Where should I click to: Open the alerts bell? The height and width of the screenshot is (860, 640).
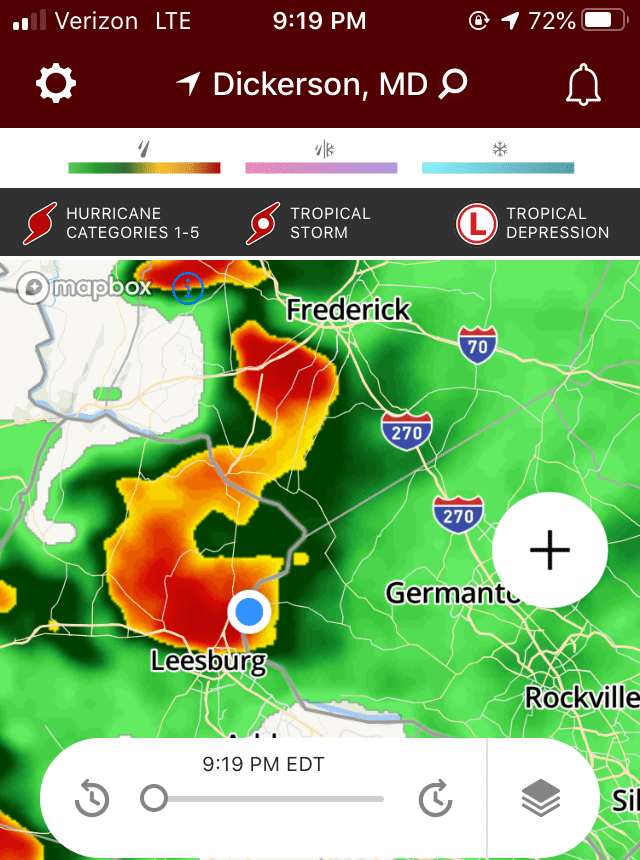[583, 86]
